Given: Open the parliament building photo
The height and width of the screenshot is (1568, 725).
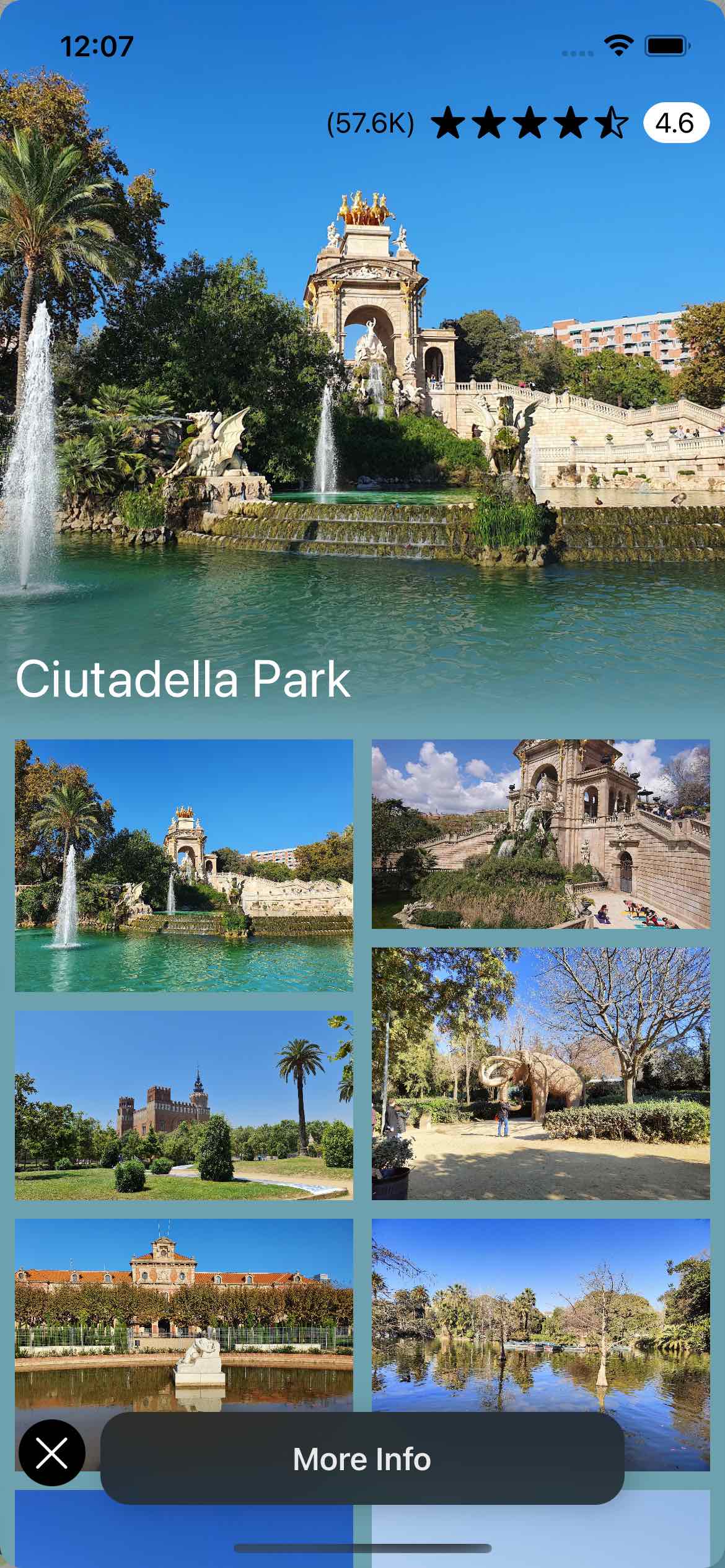Looking at the screenshot, I should click(184, 1307).
